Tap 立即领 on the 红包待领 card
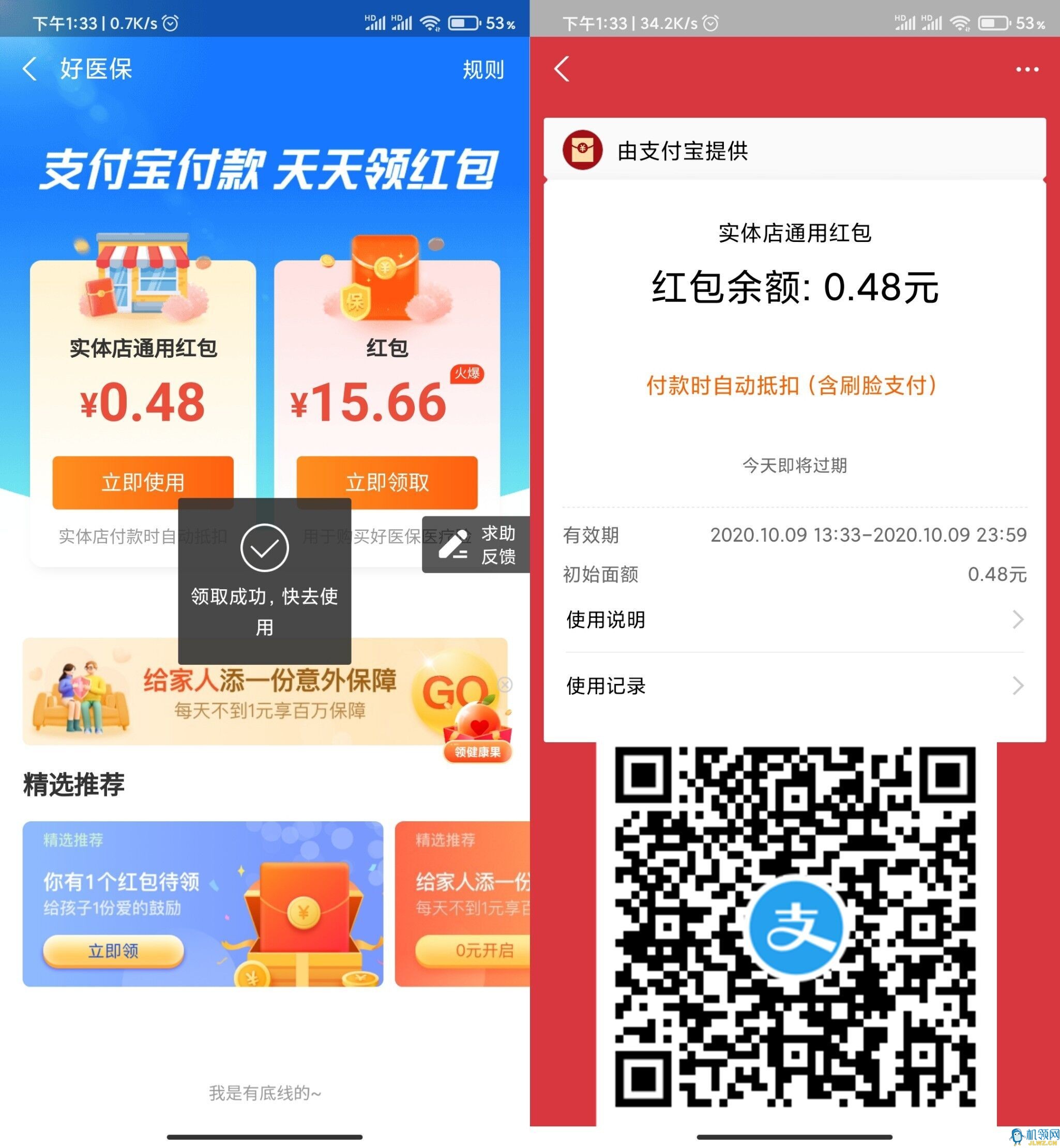1060x1148 pixels. [x=114, y=951]
